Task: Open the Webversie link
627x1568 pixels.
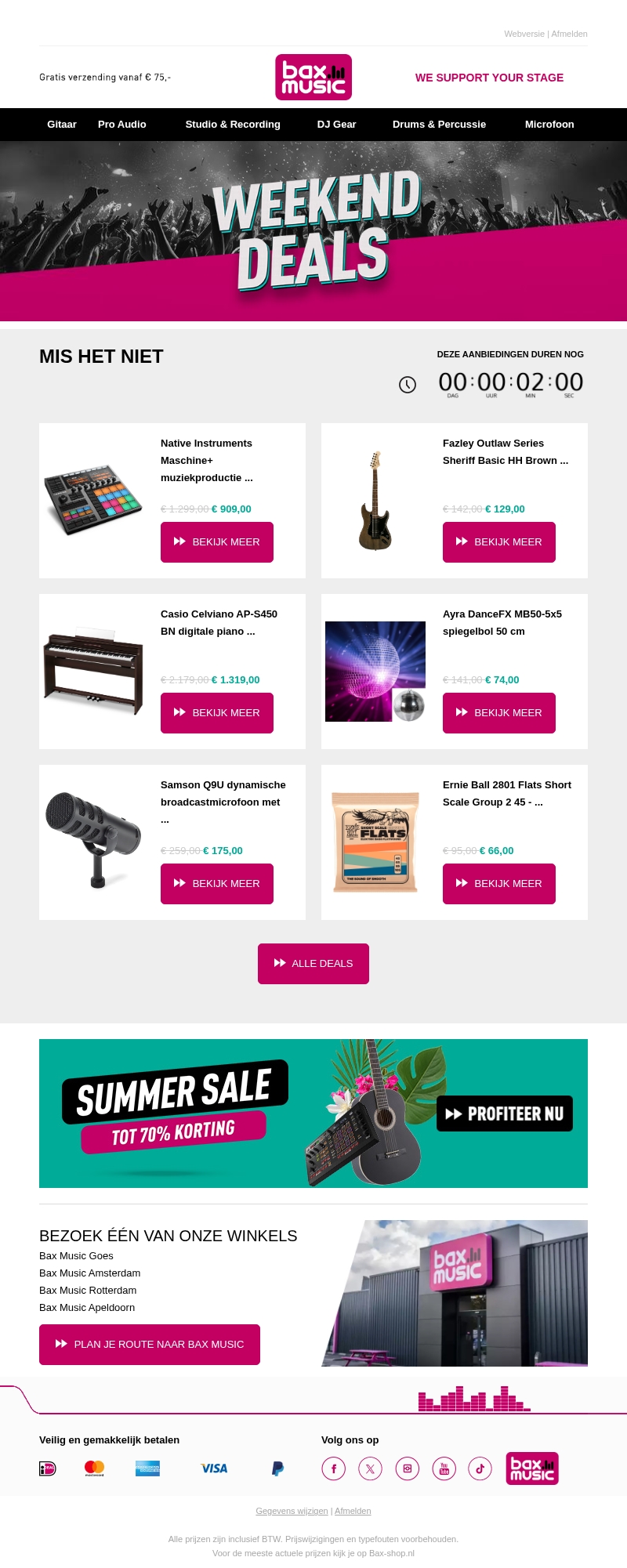Action: coord(524,34)
